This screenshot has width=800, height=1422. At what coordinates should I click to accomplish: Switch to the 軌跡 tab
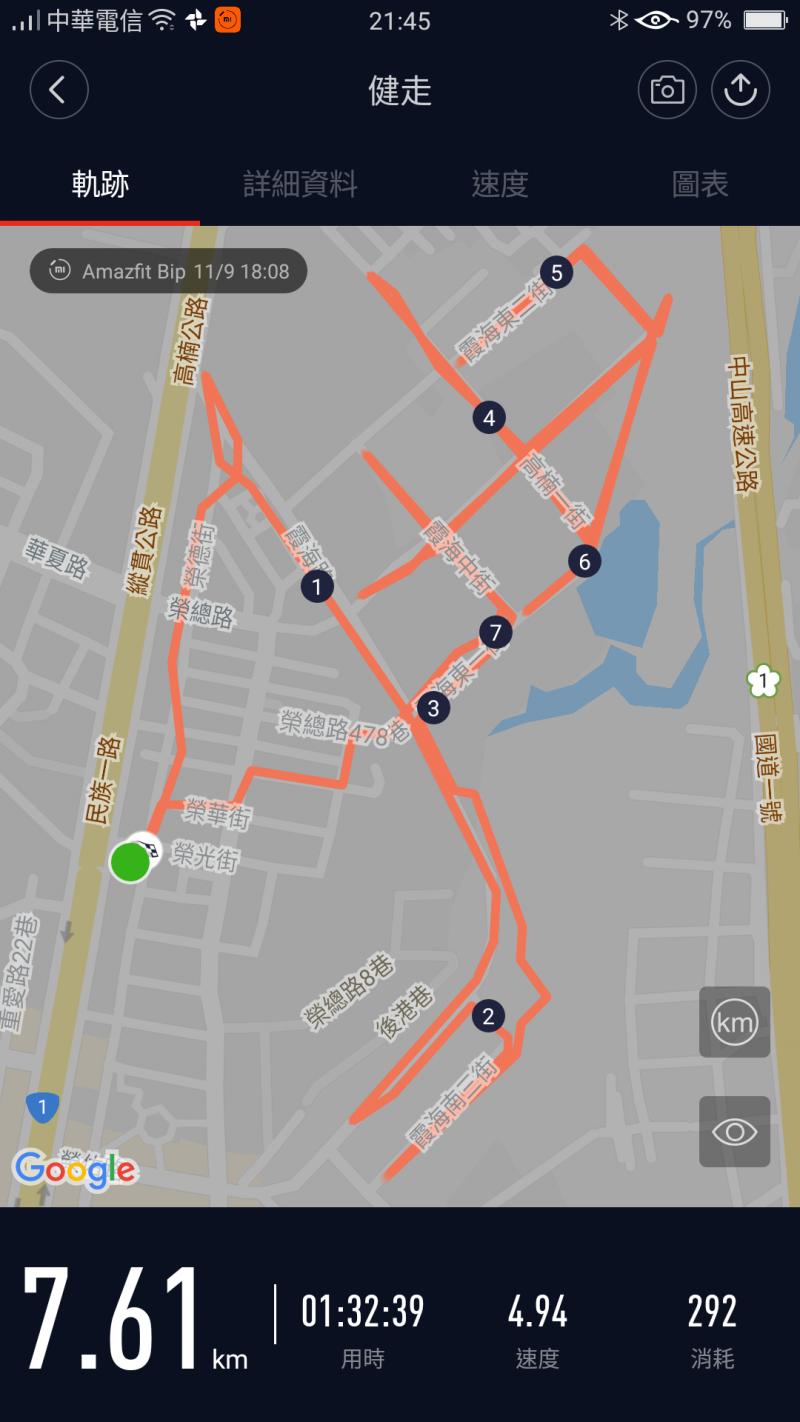click(100, 184)
